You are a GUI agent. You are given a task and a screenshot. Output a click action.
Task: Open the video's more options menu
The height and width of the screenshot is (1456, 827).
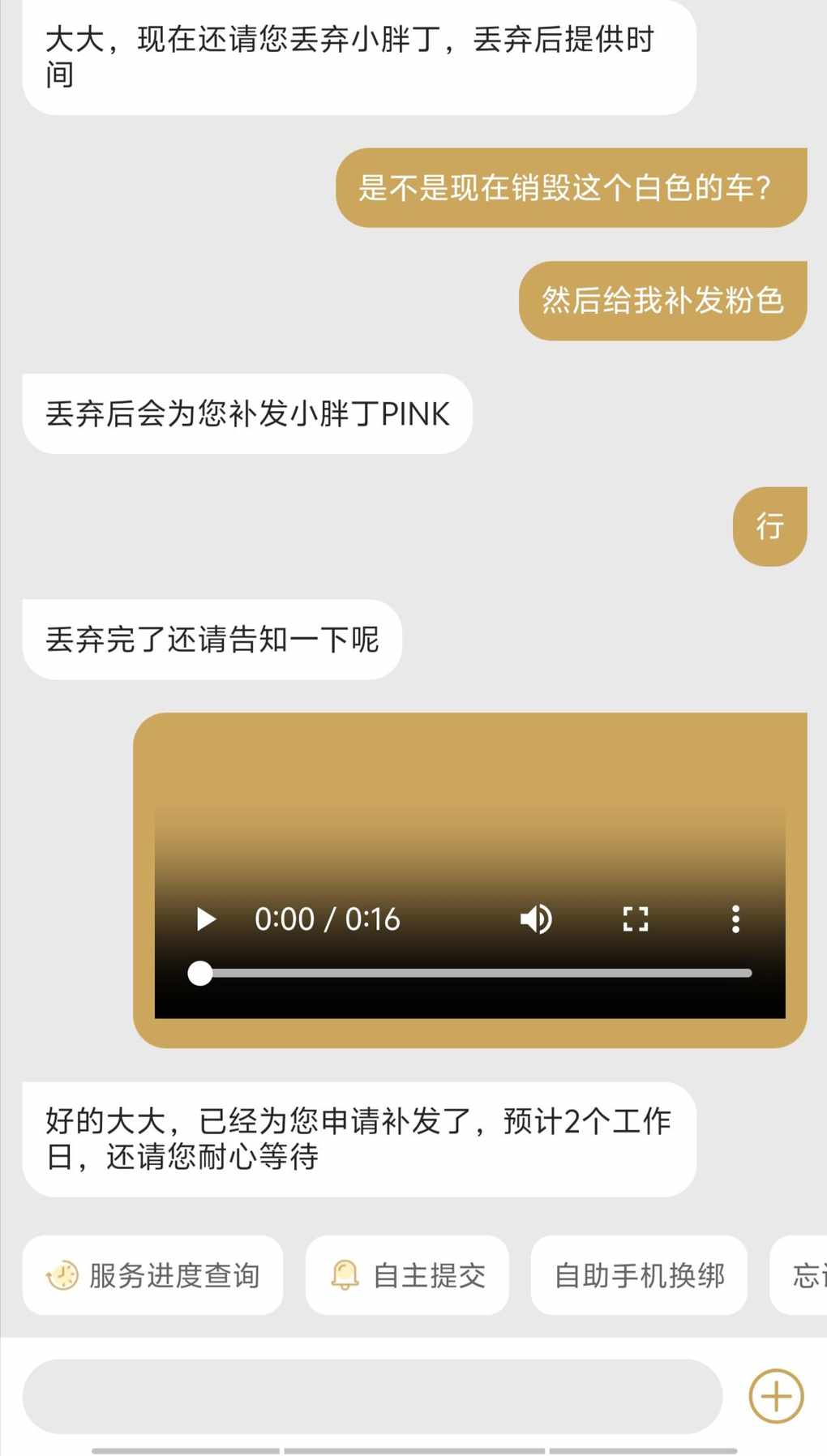(x=735, y=919)
